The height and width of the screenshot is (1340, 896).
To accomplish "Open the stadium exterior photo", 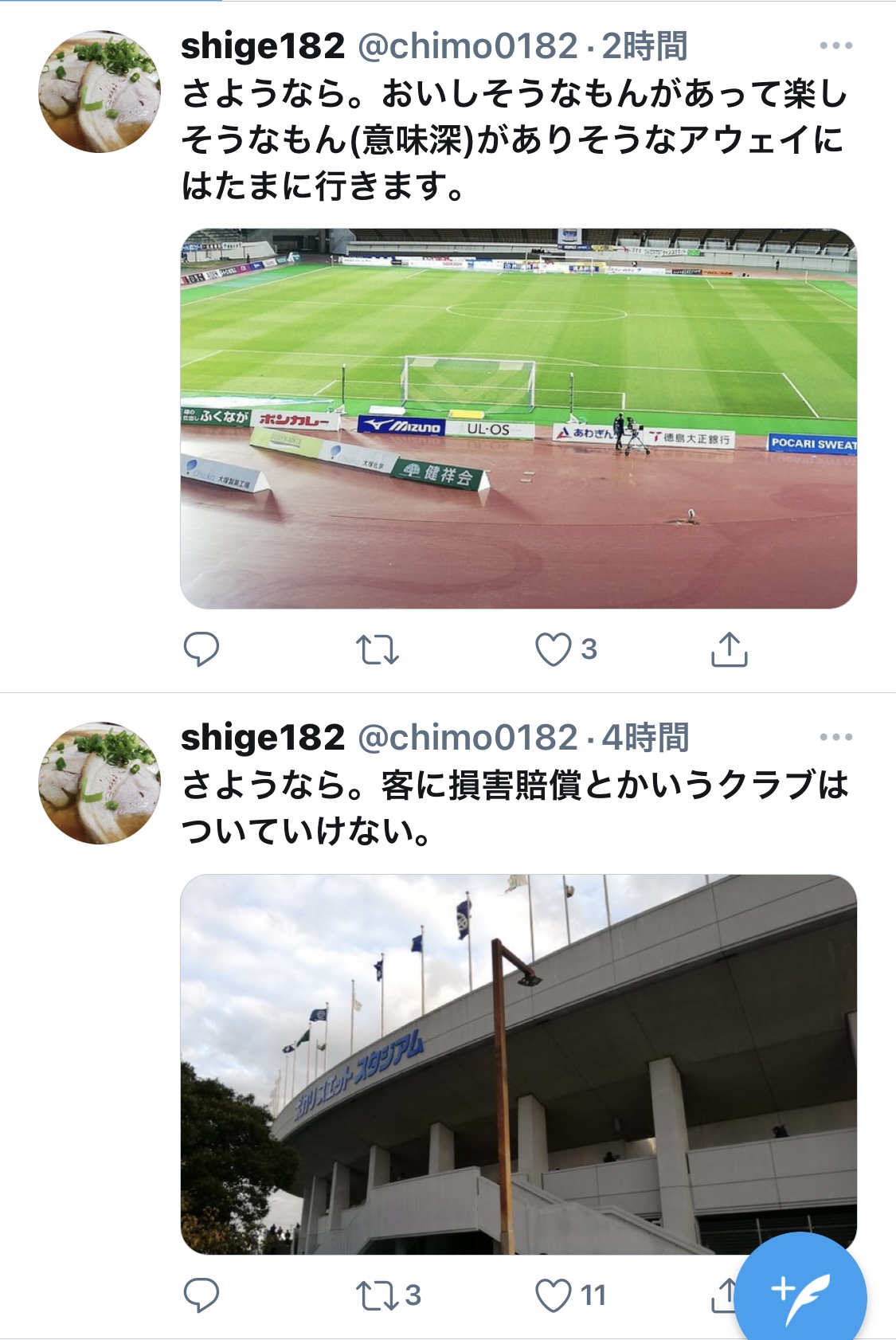I will click(x=518, y=1064).
